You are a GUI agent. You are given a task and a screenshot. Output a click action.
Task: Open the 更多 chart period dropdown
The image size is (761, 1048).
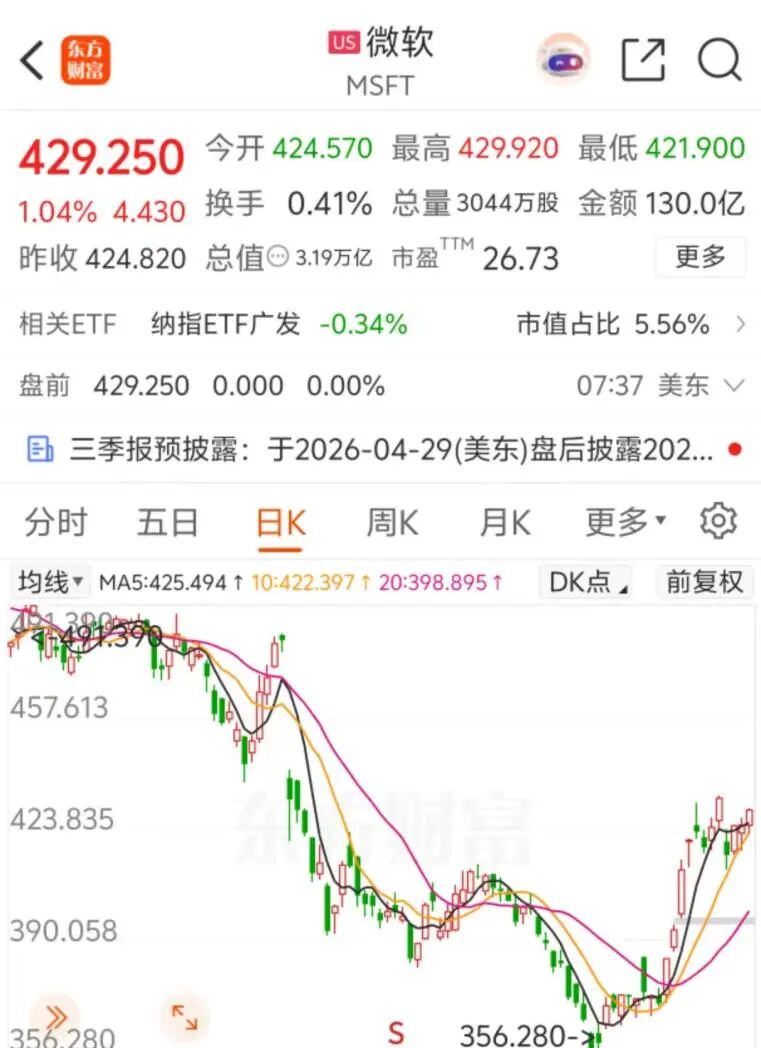625,522
